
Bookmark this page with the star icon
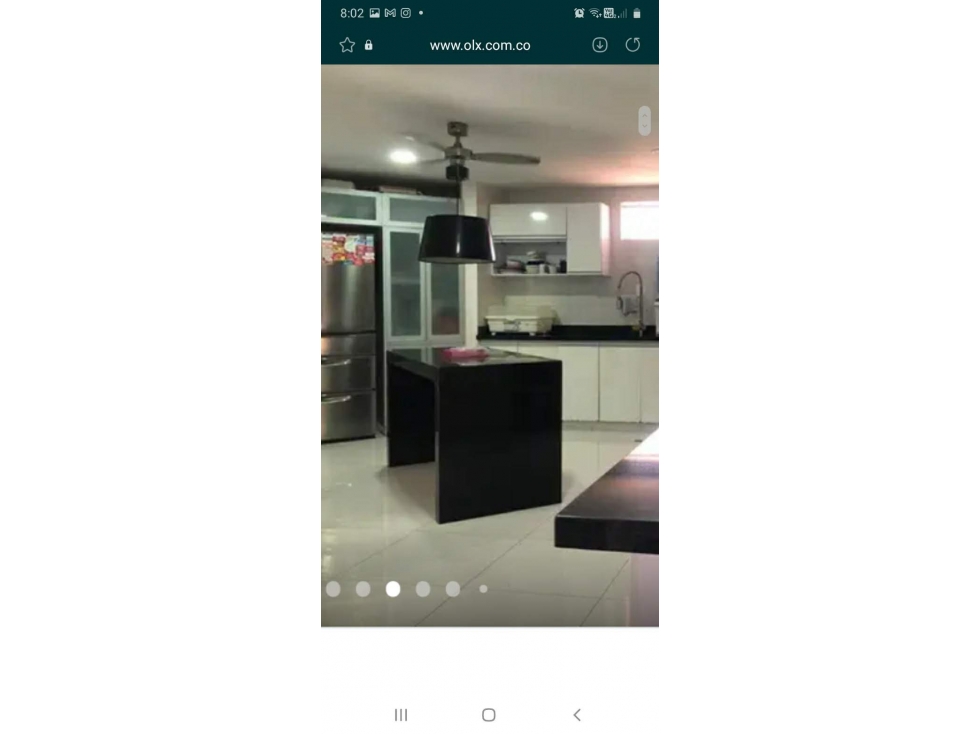[x=347, y=45]
